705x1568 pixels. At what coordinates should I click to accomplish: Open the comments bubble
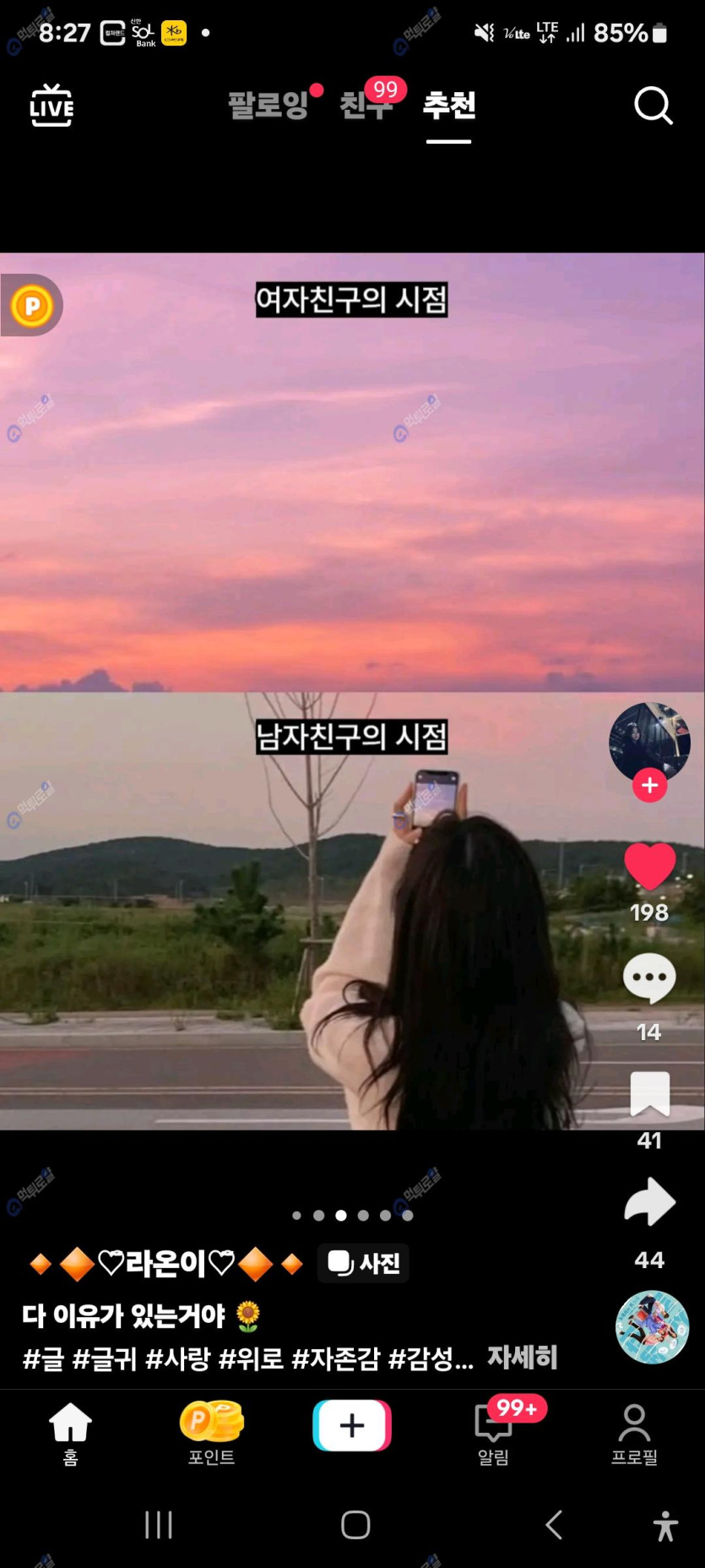[649, 978]
